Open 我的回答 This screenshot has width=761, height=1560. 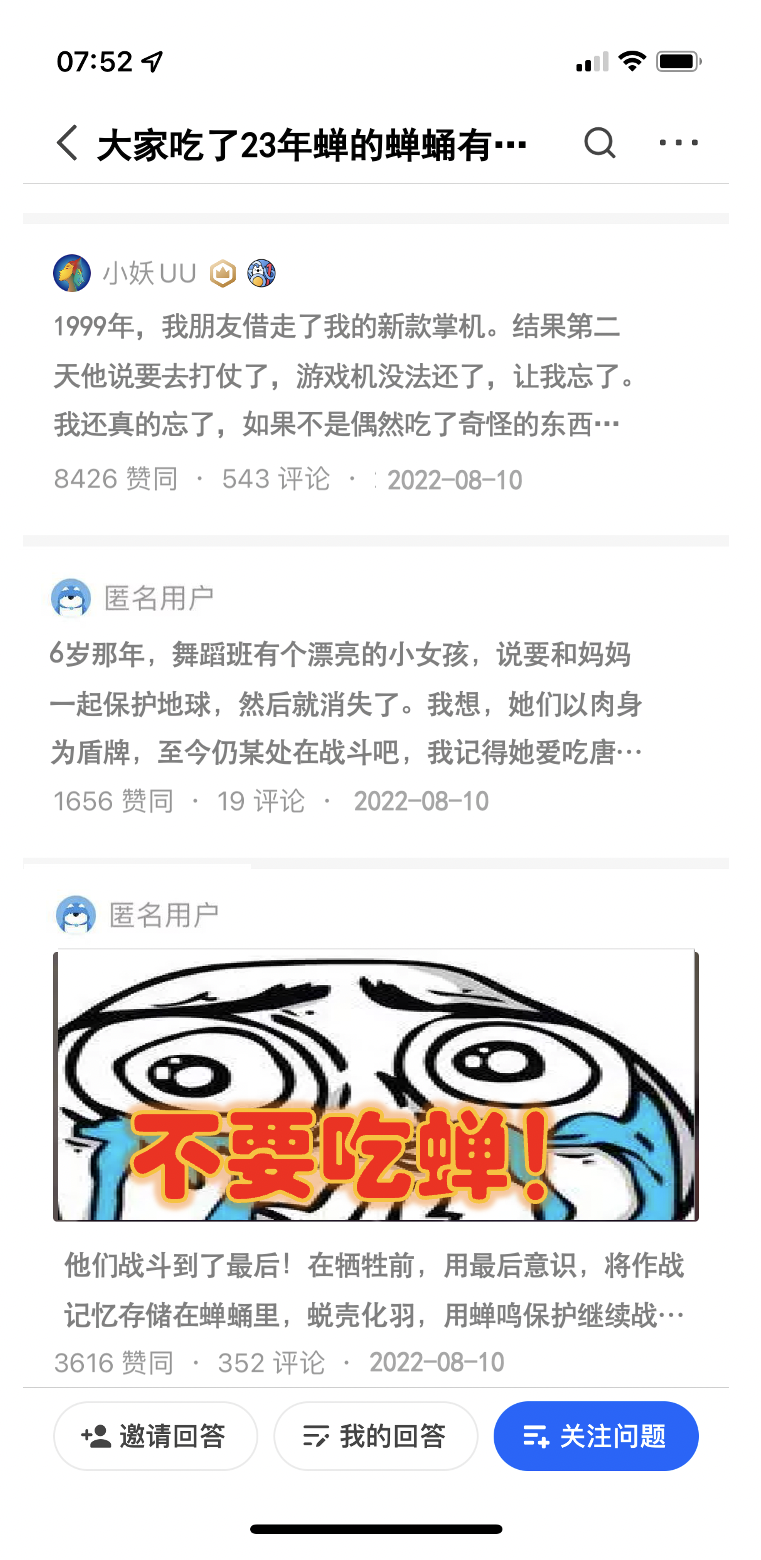[375, 1436]
